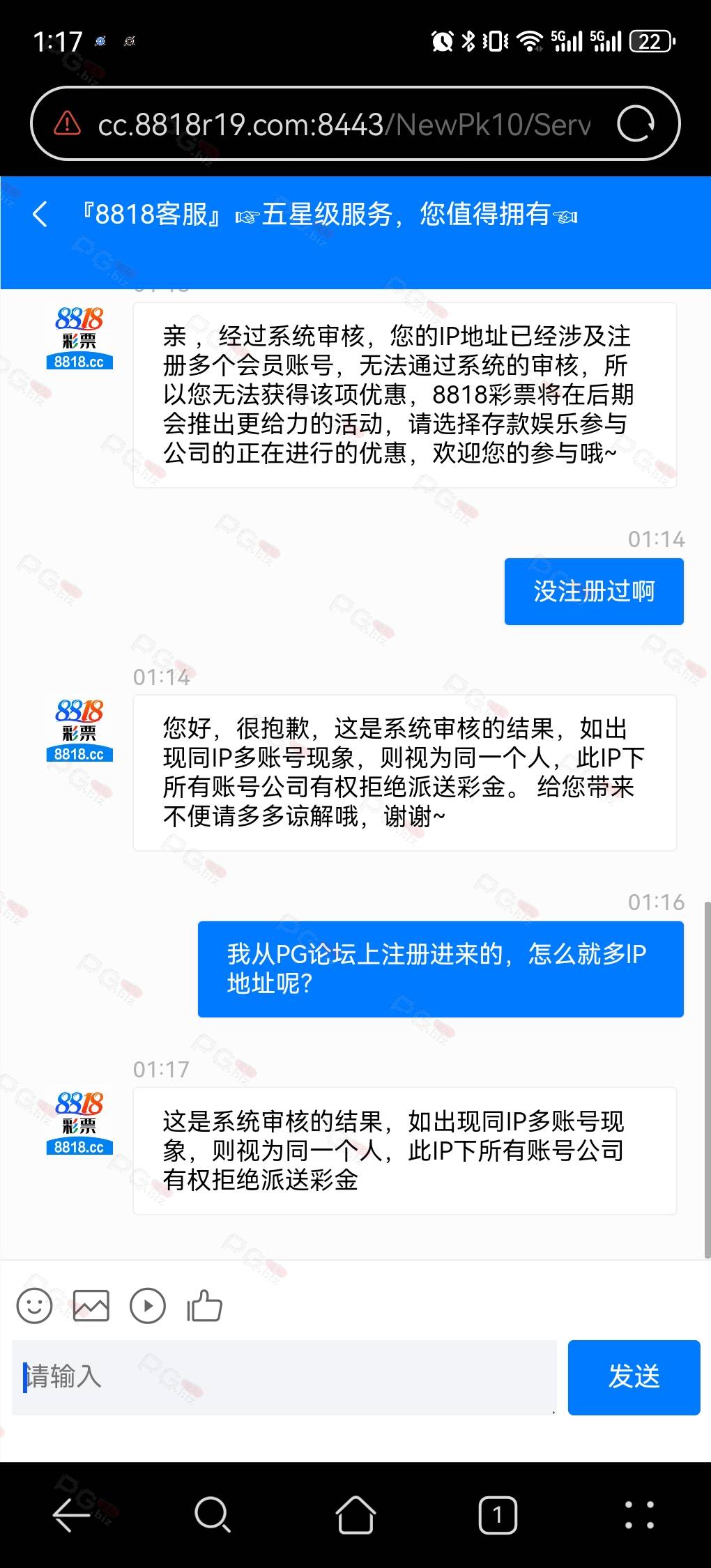Send a video via the play icon
The height and width of the screenshot is (1568, 711).
click(x=148, y=1305)
